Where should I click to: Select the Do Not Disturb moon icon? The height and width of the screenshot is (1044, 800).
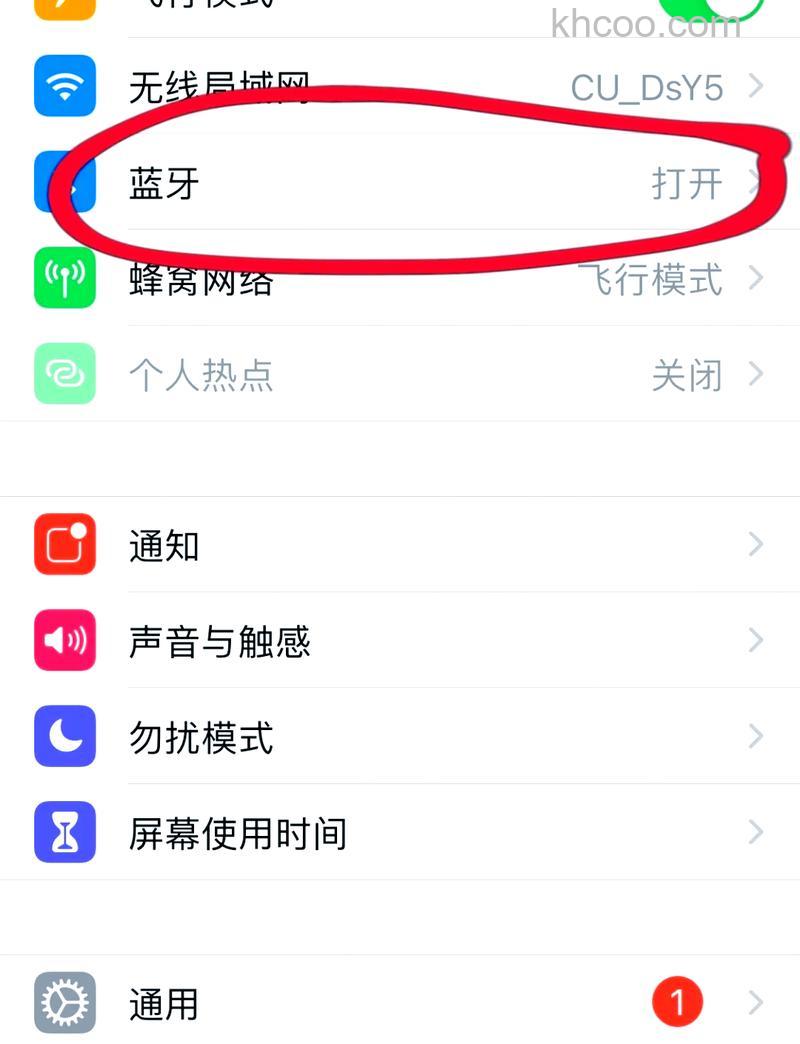pyautogui.click(x=64, y=737)
